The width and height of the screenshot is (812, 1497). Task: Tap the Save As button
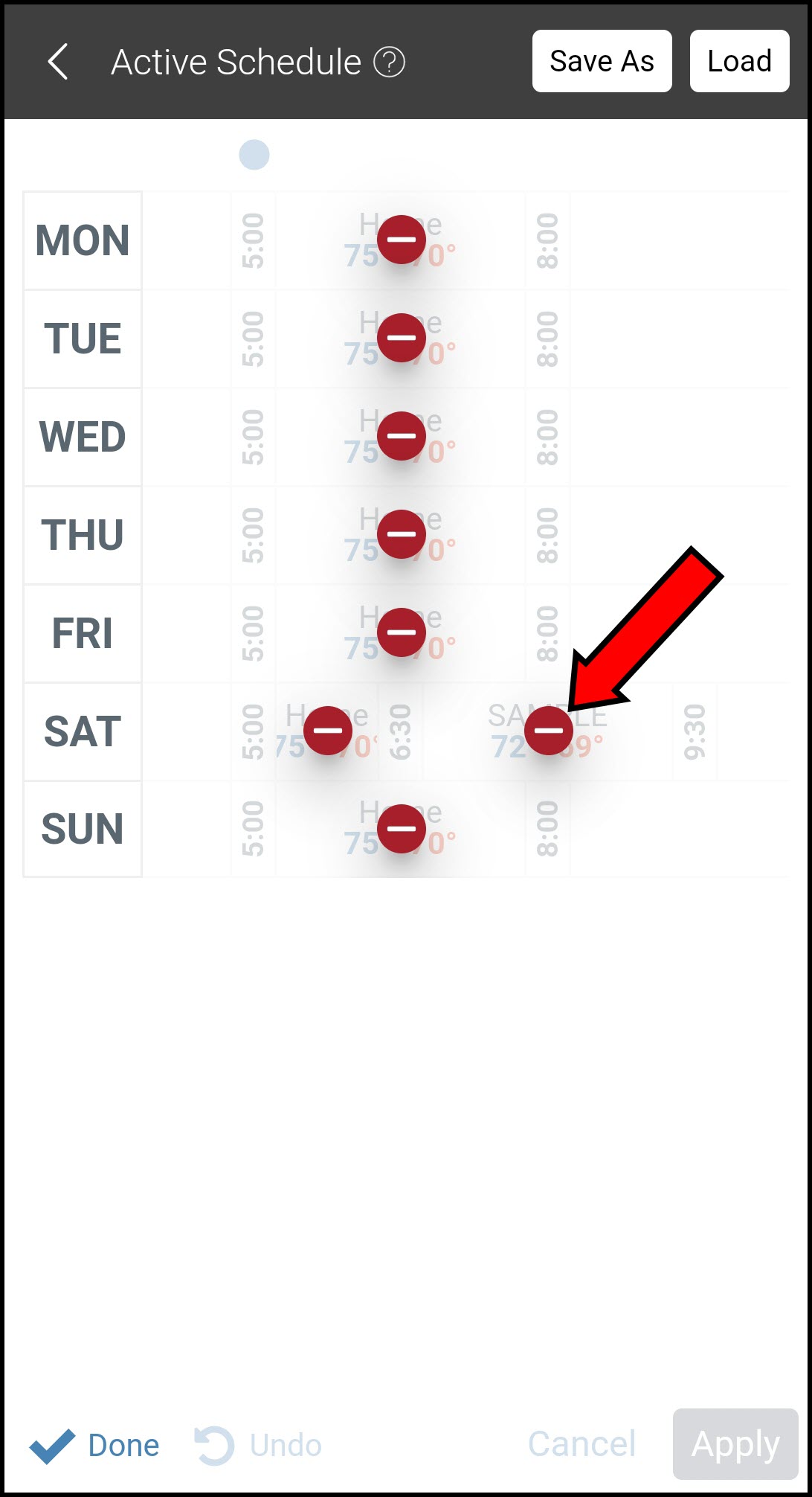click(x=602, y=62)
